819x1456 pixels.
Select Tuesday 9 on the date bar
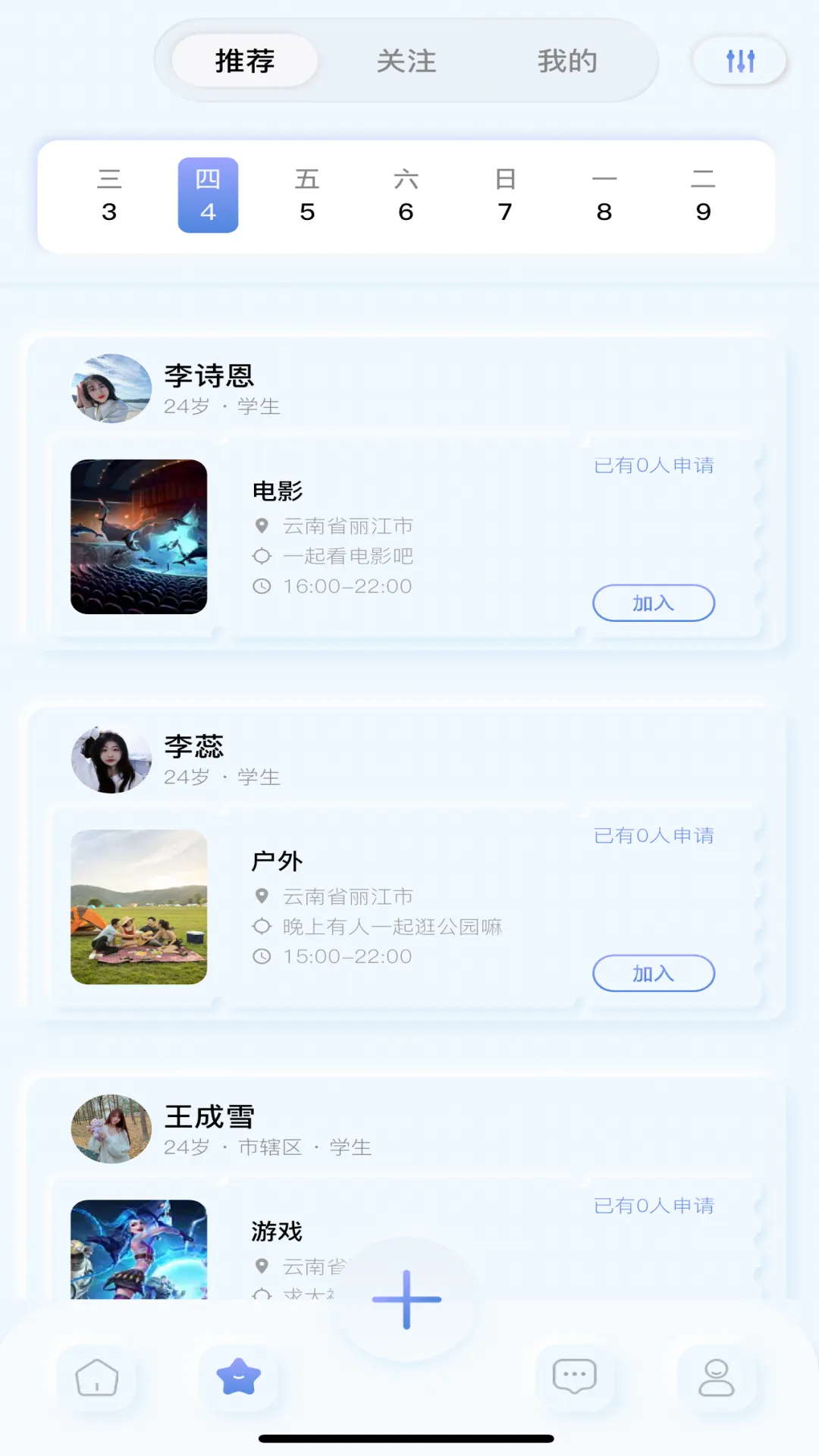704,195
